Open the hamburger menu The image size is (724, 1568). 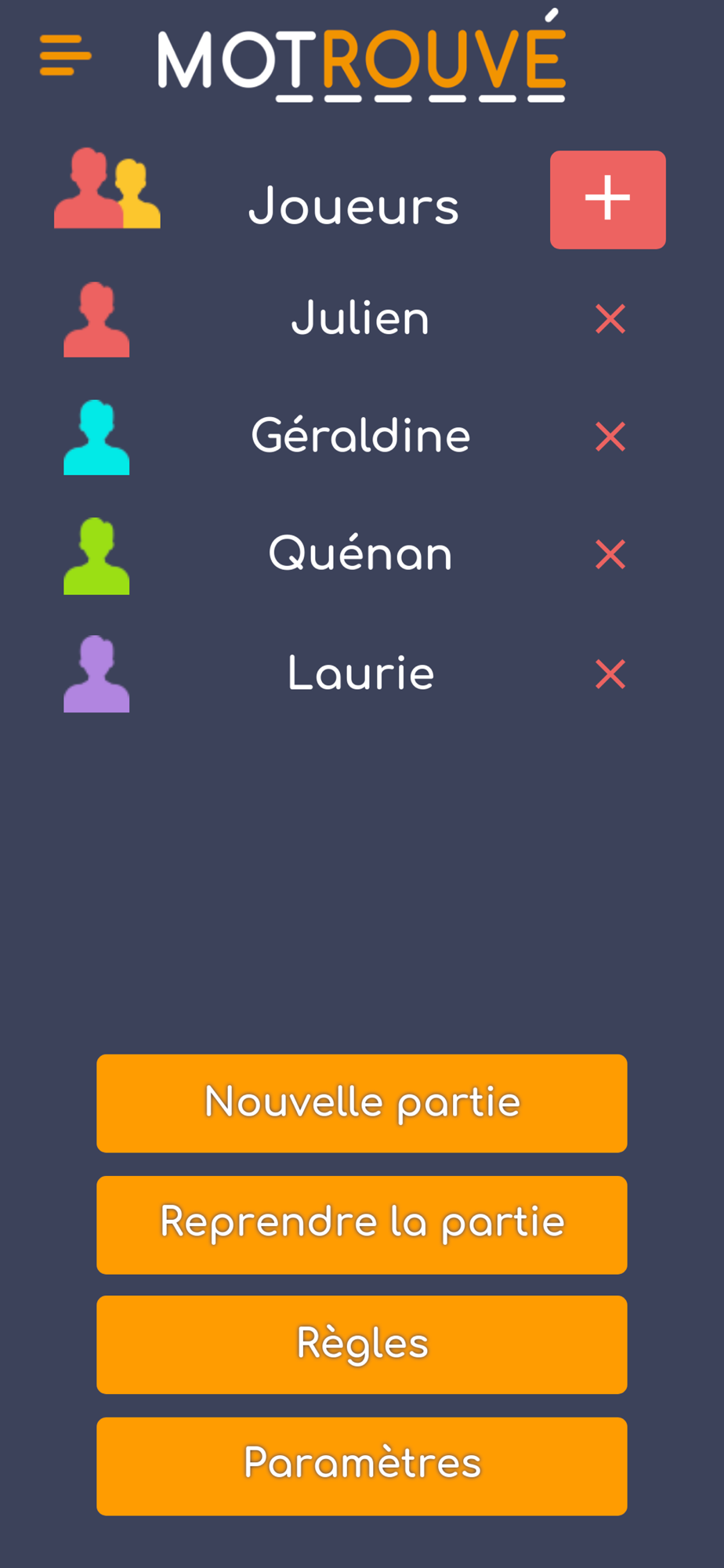66,55
